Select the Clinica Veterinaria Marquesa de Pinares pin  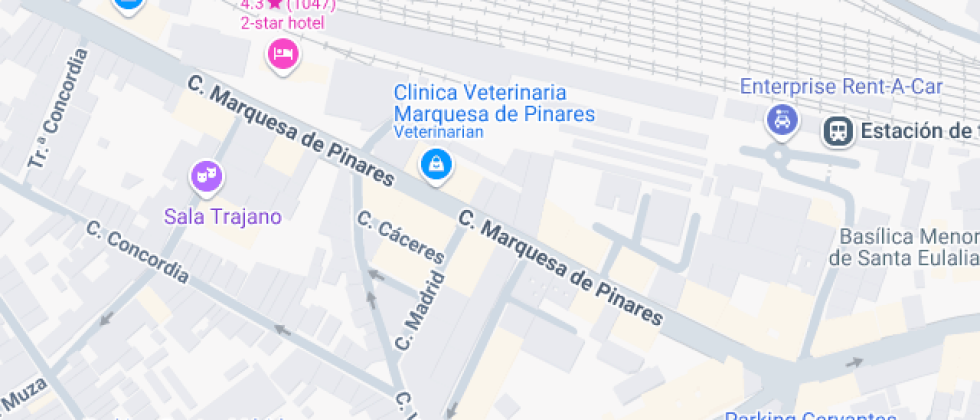pyautogui.click(x=436, y=165)
